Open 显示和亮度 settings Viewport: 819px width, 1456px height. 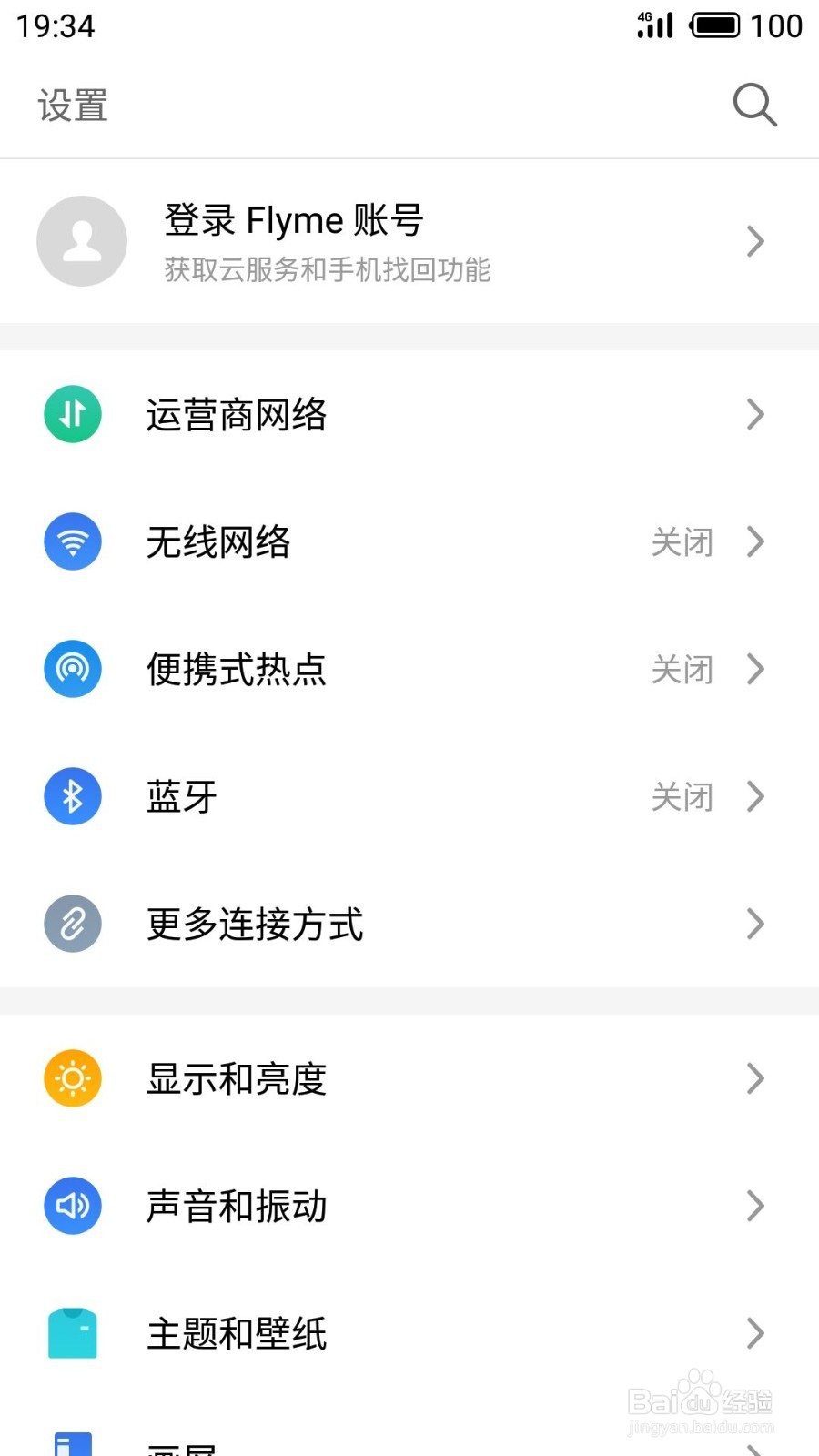point(409,1078)
